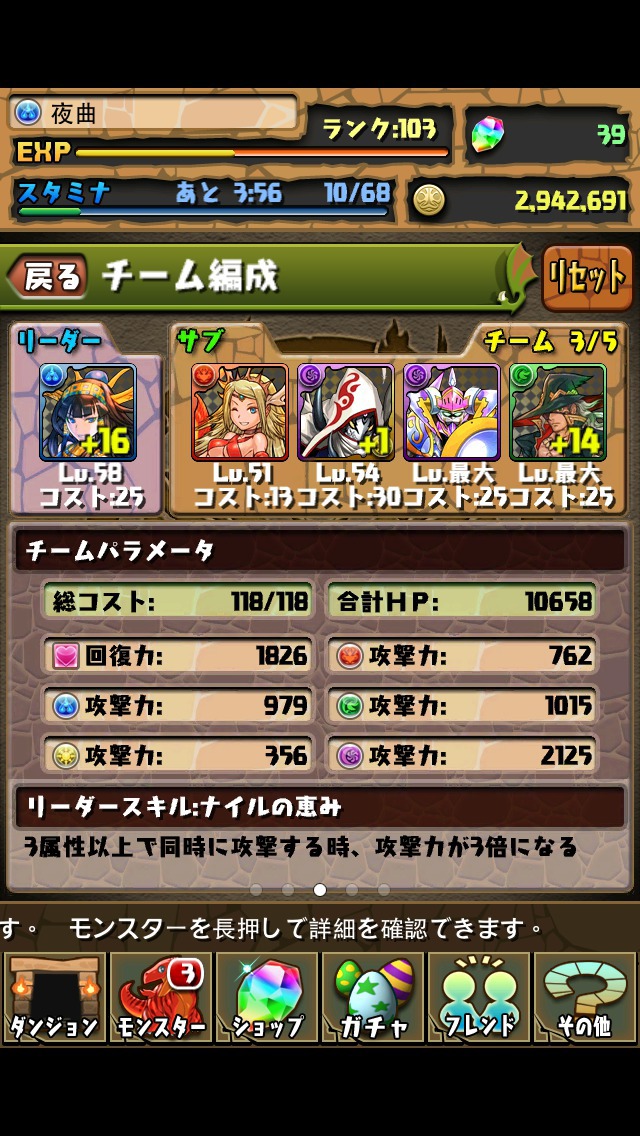Screen dimensions: 640x1136
Task: Select the shield knight sub monster, cost 25
Action: [452, 412]
